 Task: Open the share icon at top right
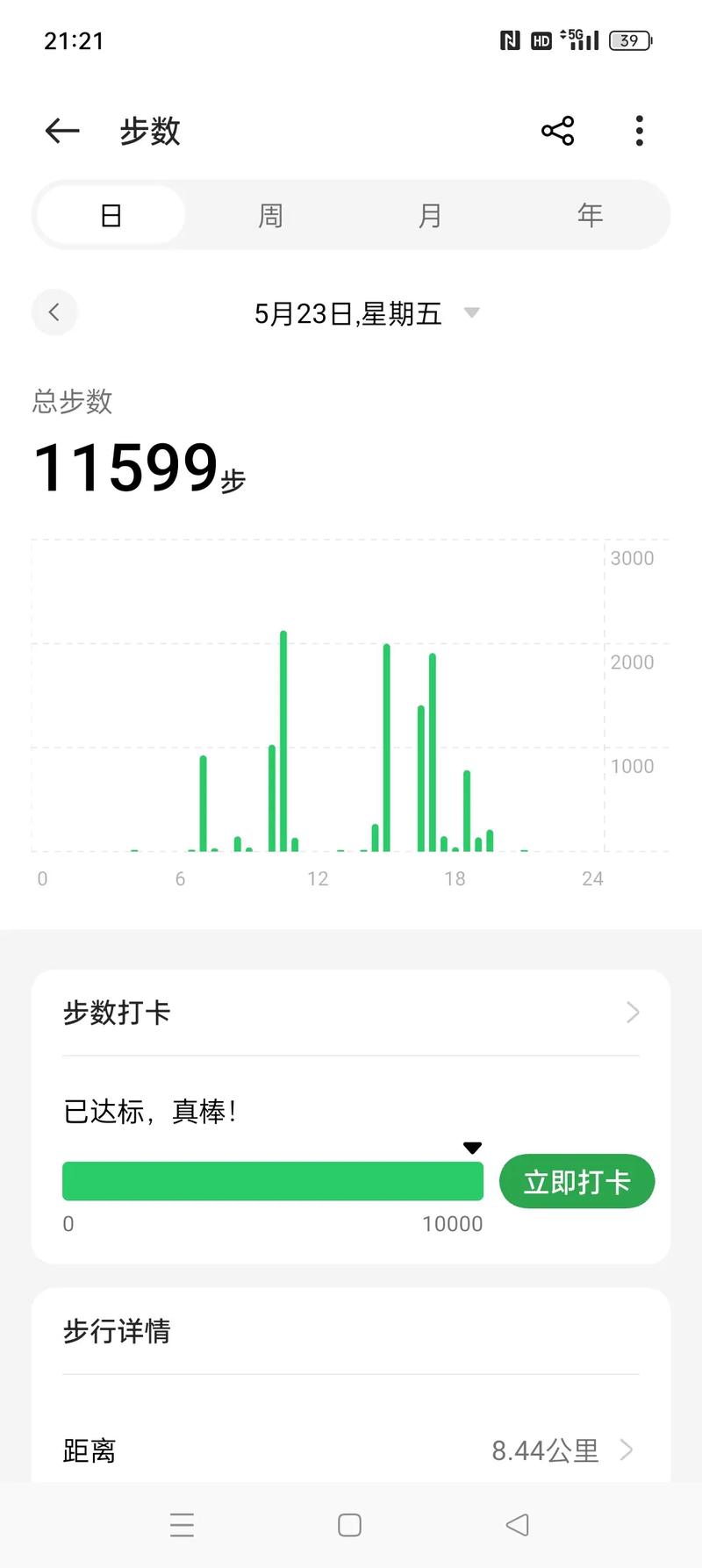point(557,130)
